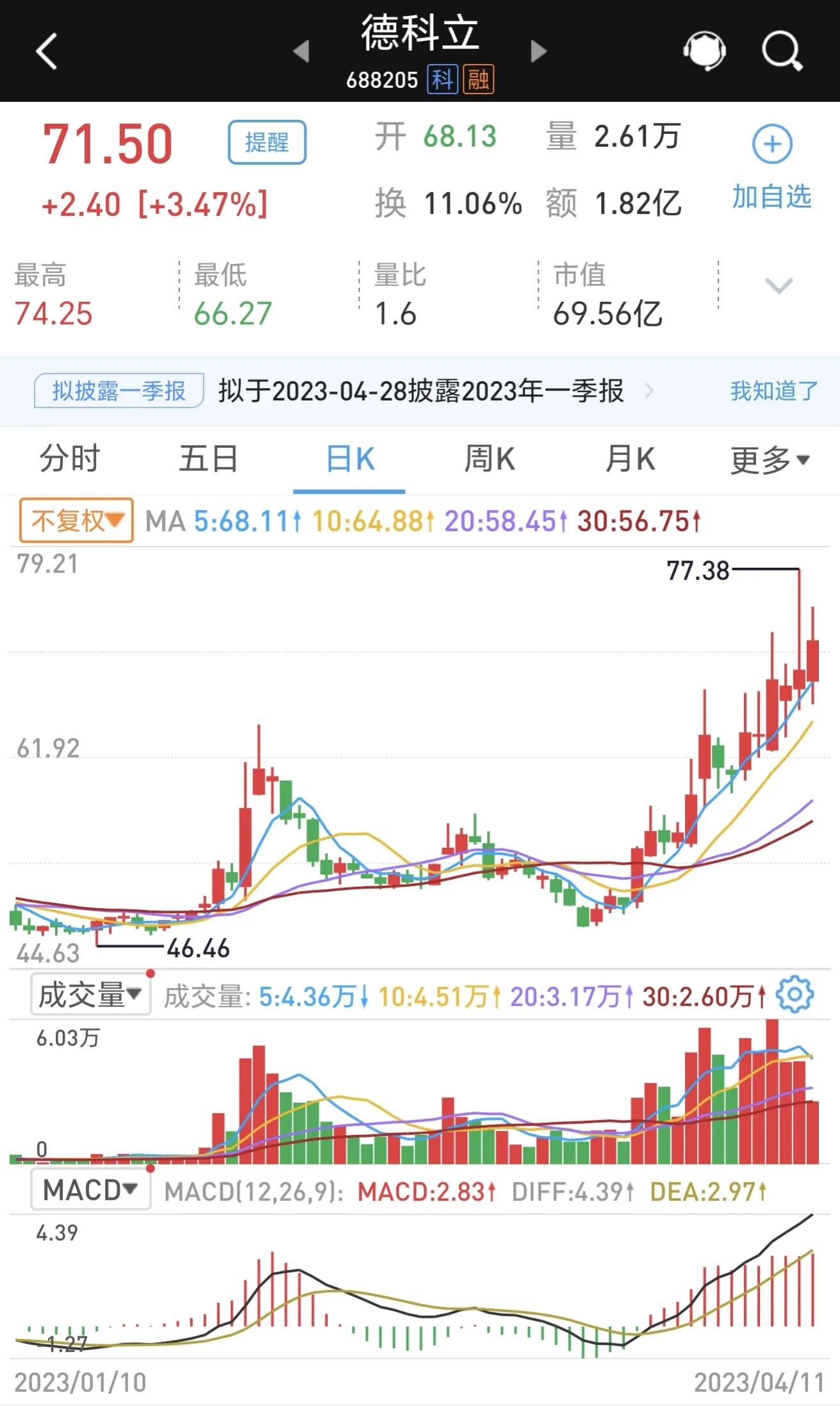Screen dimensions: 840x1406
Task: Go to previous stock with left arrow
Action: 301,51
